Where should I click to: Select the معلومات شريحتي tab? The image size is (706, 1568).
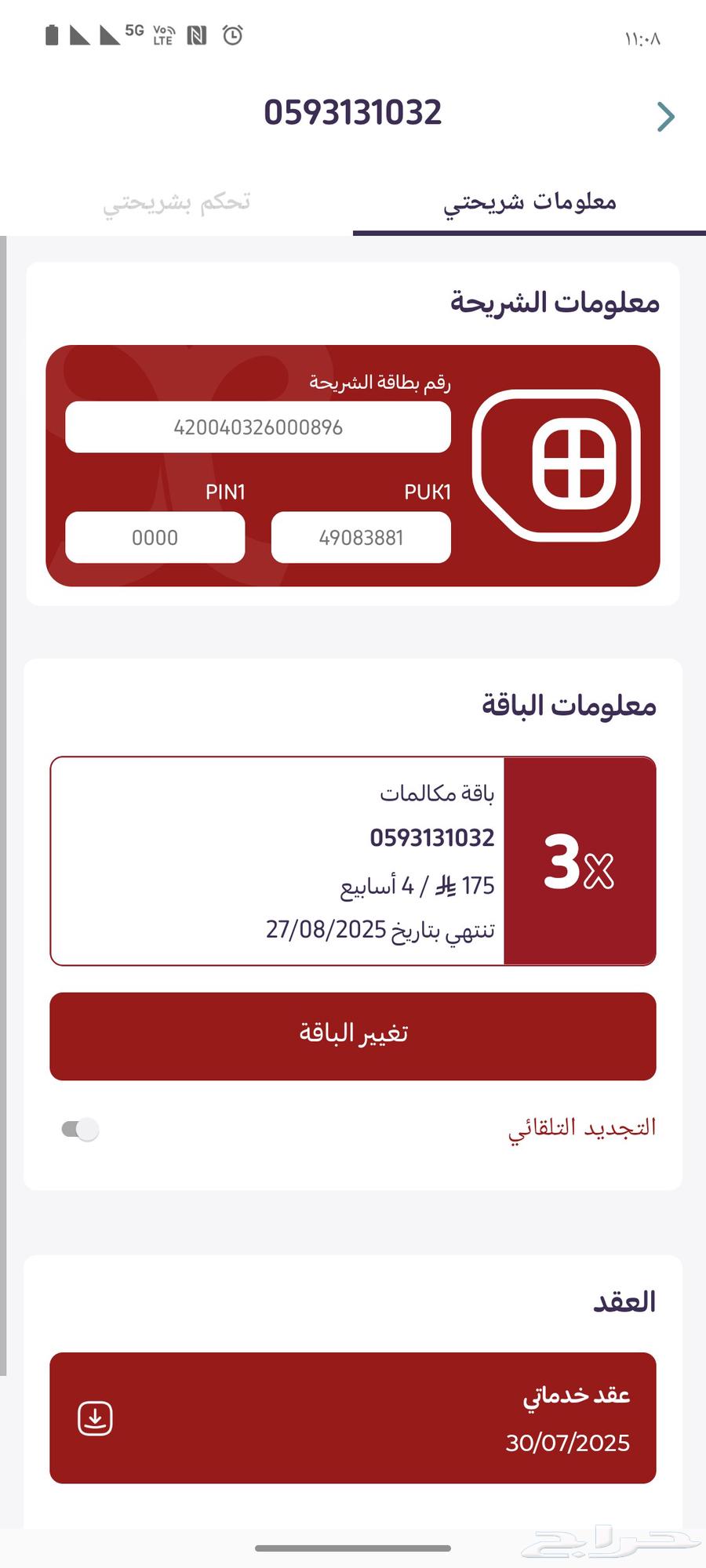pos(529,202)
